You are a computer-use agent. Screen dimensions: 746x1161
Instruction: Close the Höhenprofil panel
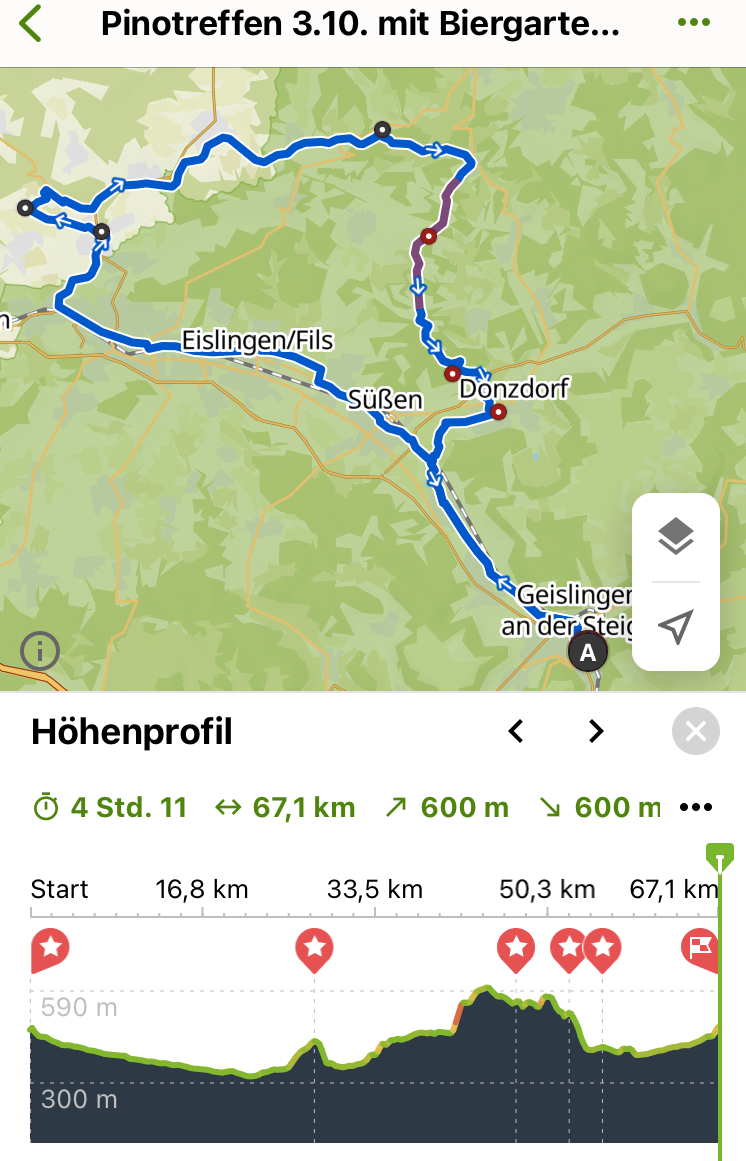click(x=696, y=732)
